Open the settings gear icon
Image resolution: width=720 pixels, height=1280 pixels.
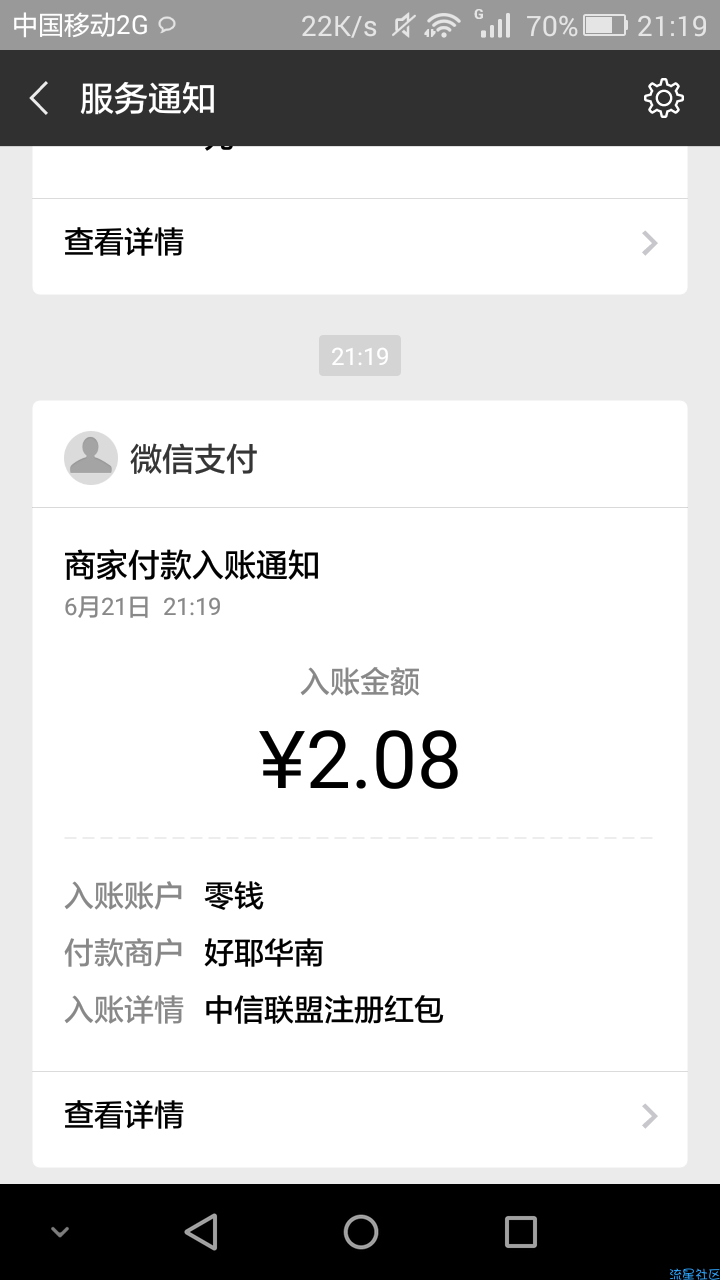point(664,98)
